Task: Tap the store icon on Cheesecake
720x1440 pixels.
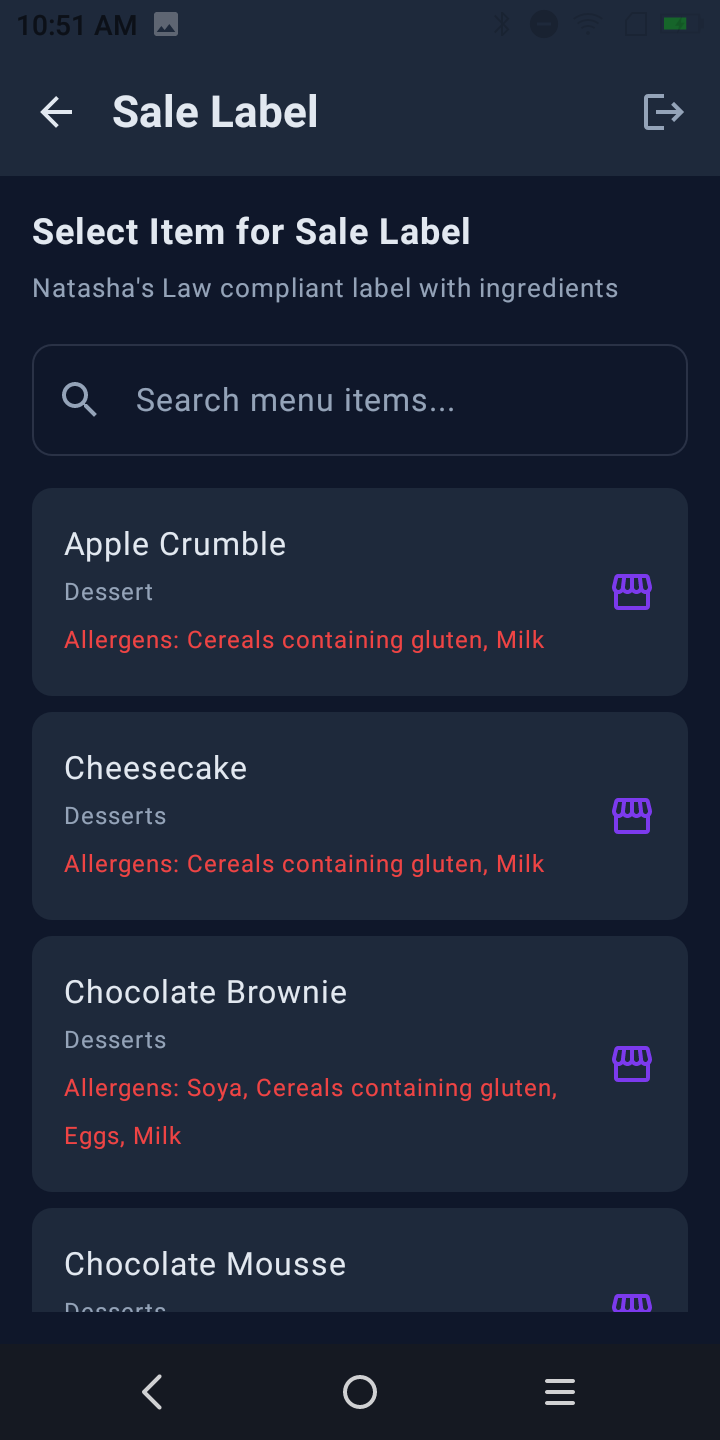Action: (x=632, y=816)
